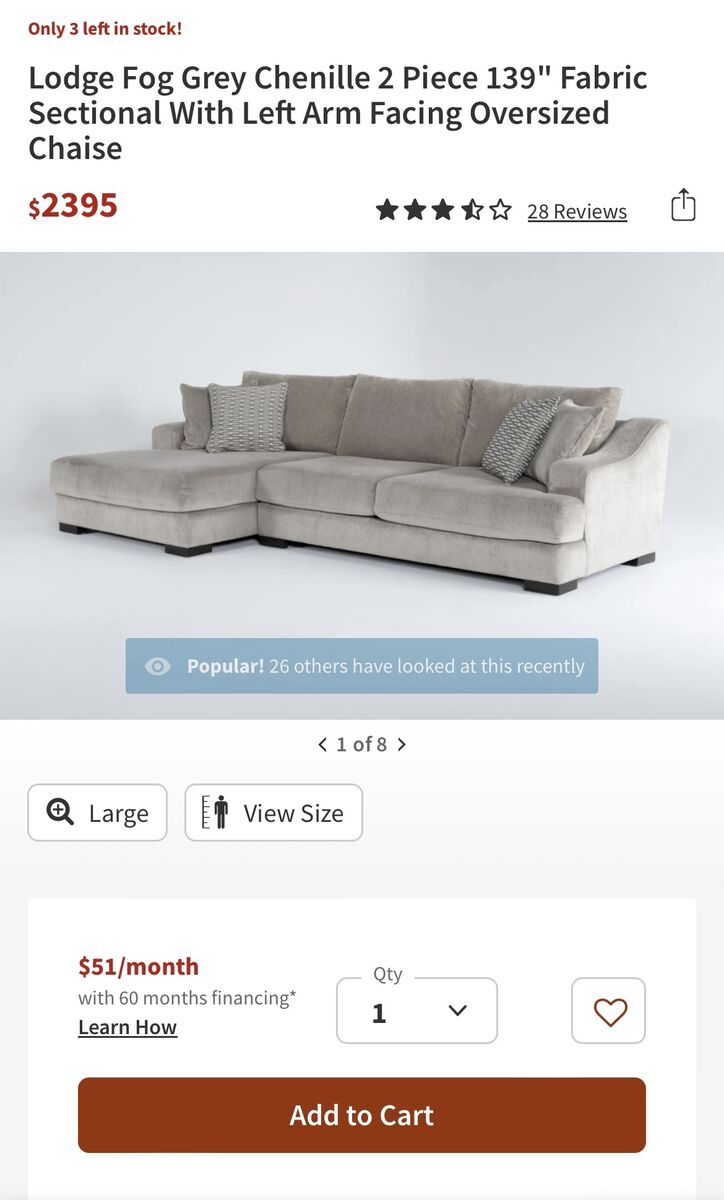Save sectional to favorites with heart

(x=609, y=1011)
